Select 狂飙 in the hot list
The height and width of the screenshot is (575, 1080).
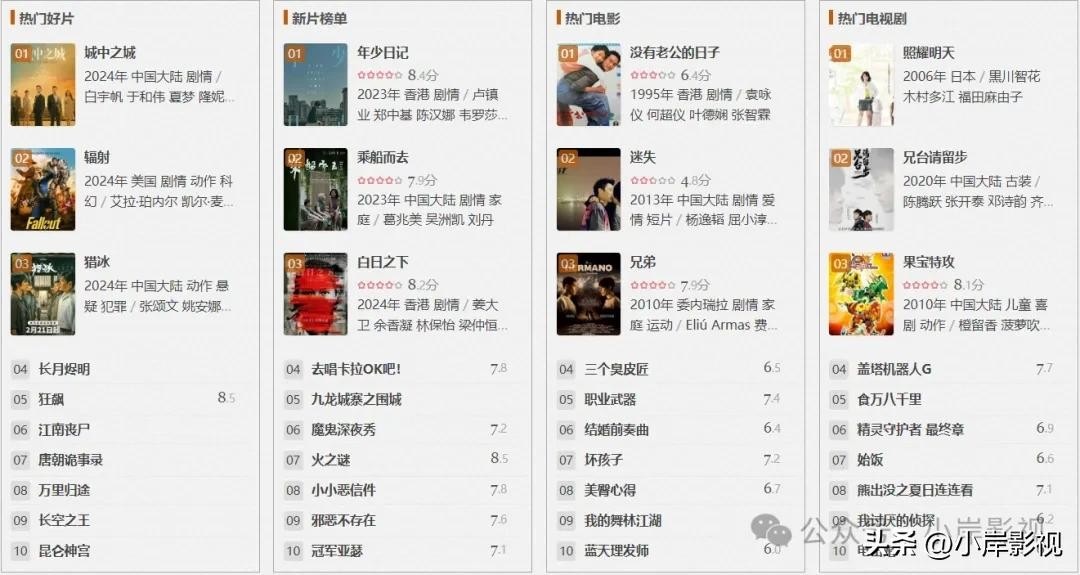tap(51, 399)
